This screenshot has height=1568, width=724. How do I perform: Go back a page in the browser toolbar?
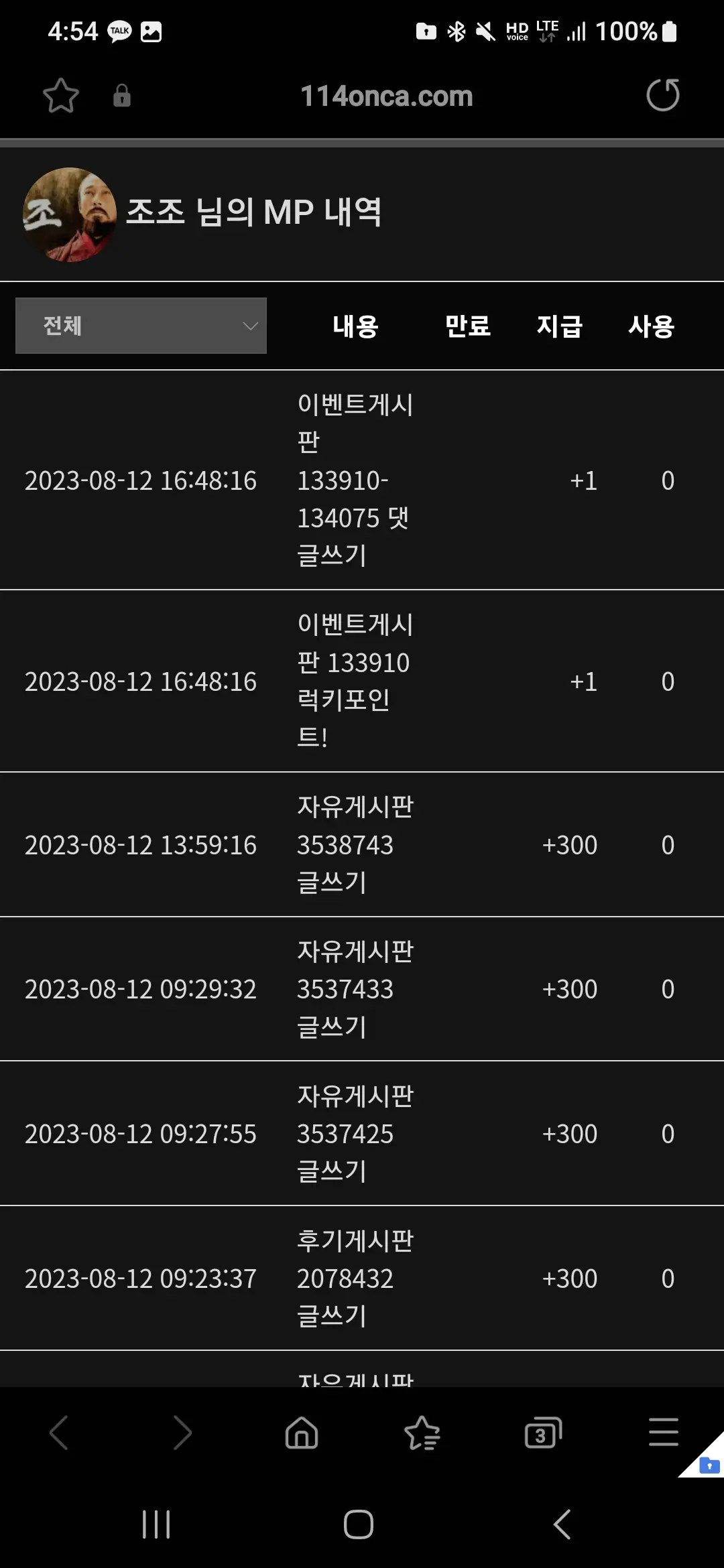tap(59, 1433)
